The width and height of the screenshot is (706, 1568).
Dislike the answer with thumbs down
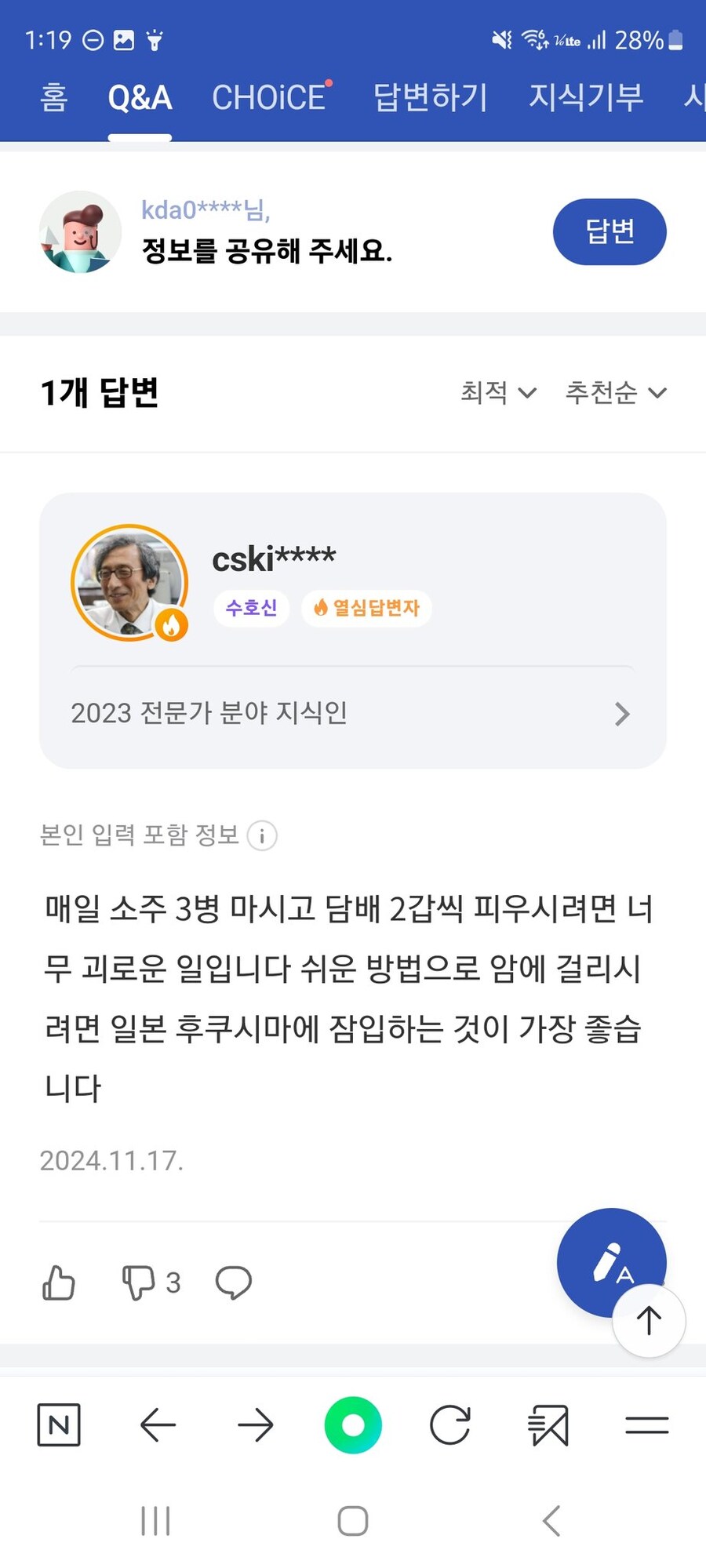139,1283
